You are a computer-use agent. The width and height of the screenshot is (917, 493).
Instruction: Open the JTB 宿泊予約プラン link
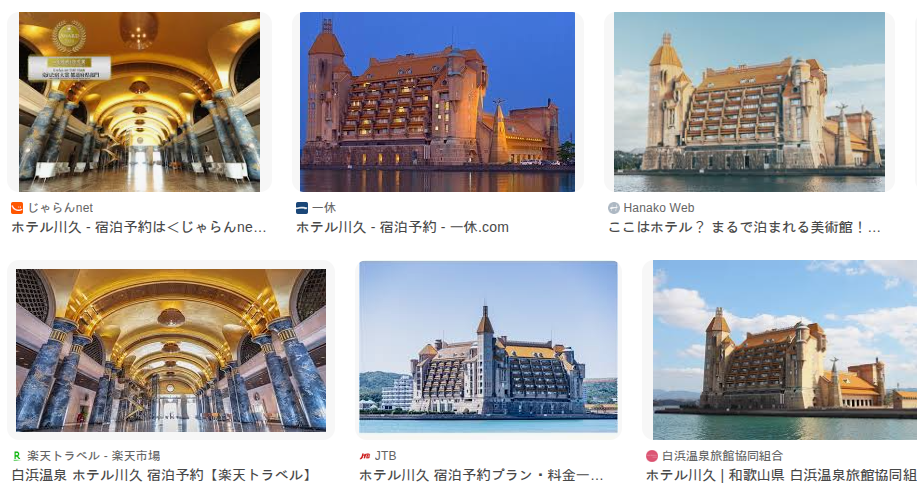481,475
